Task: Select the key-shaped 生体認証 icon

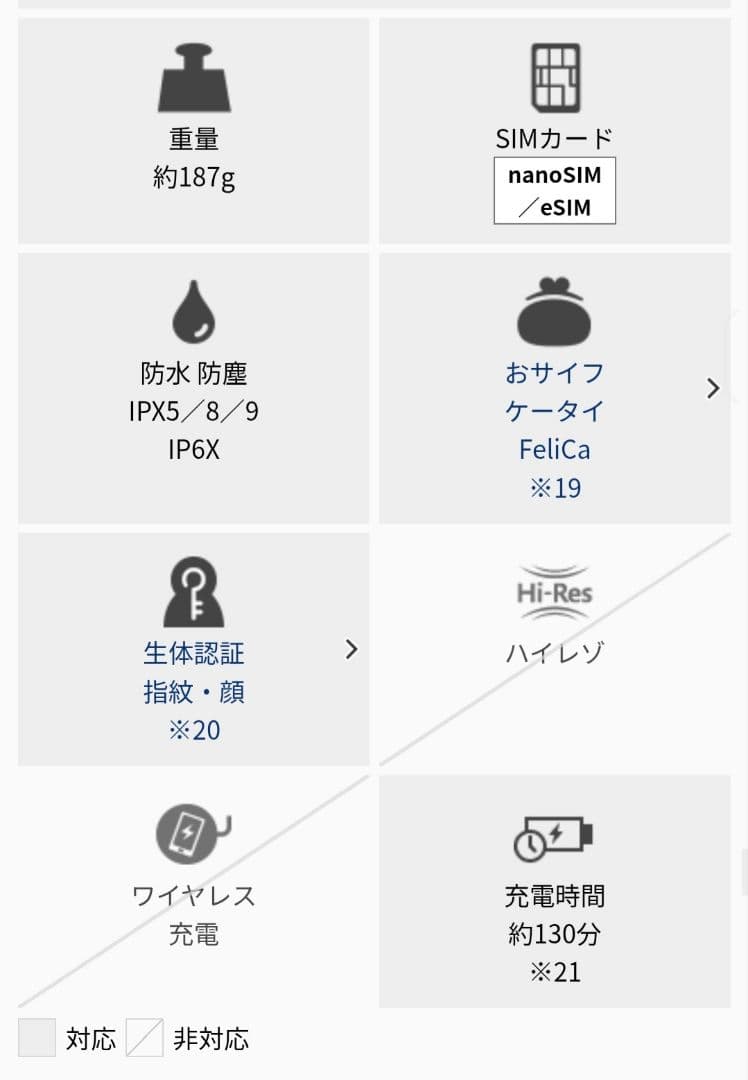Action: [x=193, y=590]
